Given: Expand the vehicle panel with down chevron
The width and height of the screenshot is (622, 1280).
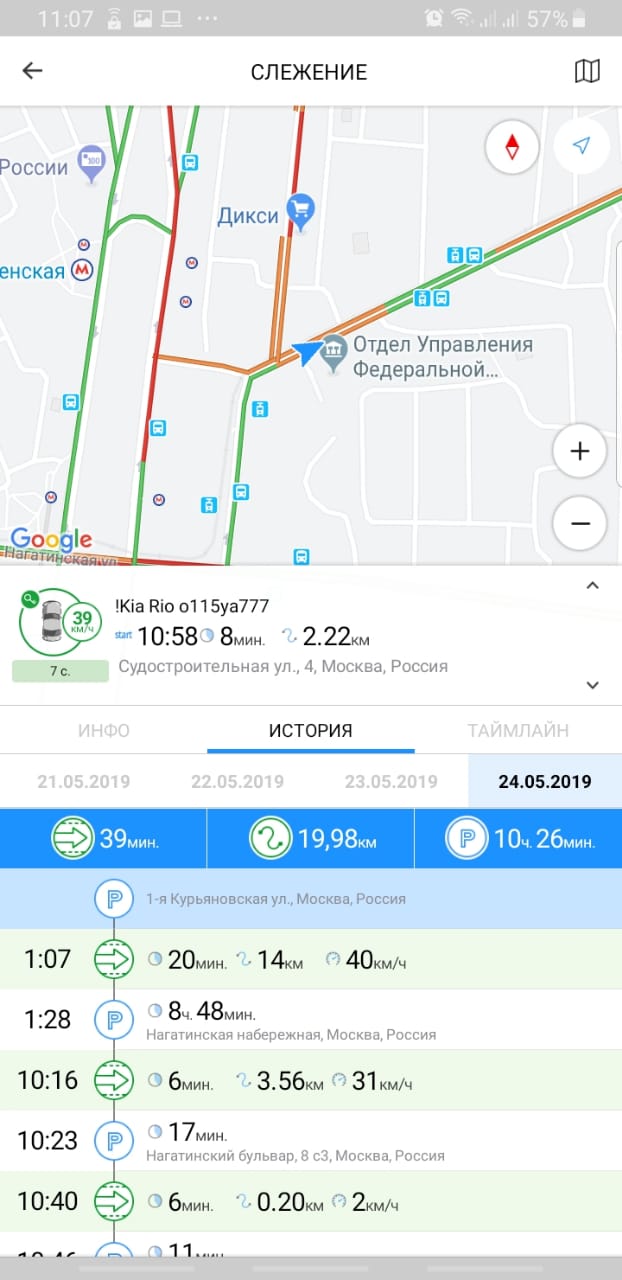Looking at the screenshot, I should [x=592, y=685].
